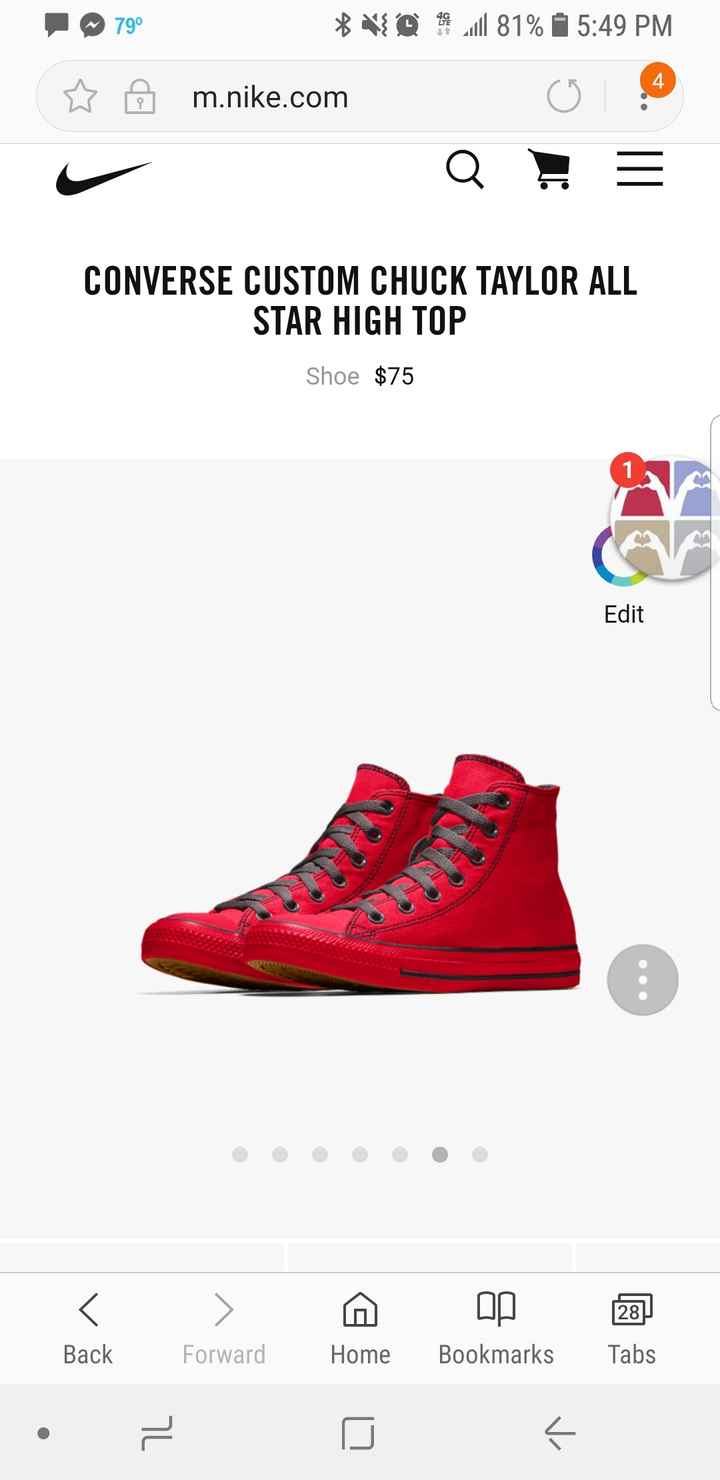The height and width of the screenshot is (1480, 720).
Task: Jump to the first shoe image dot
Action: tap(240, 1154)
